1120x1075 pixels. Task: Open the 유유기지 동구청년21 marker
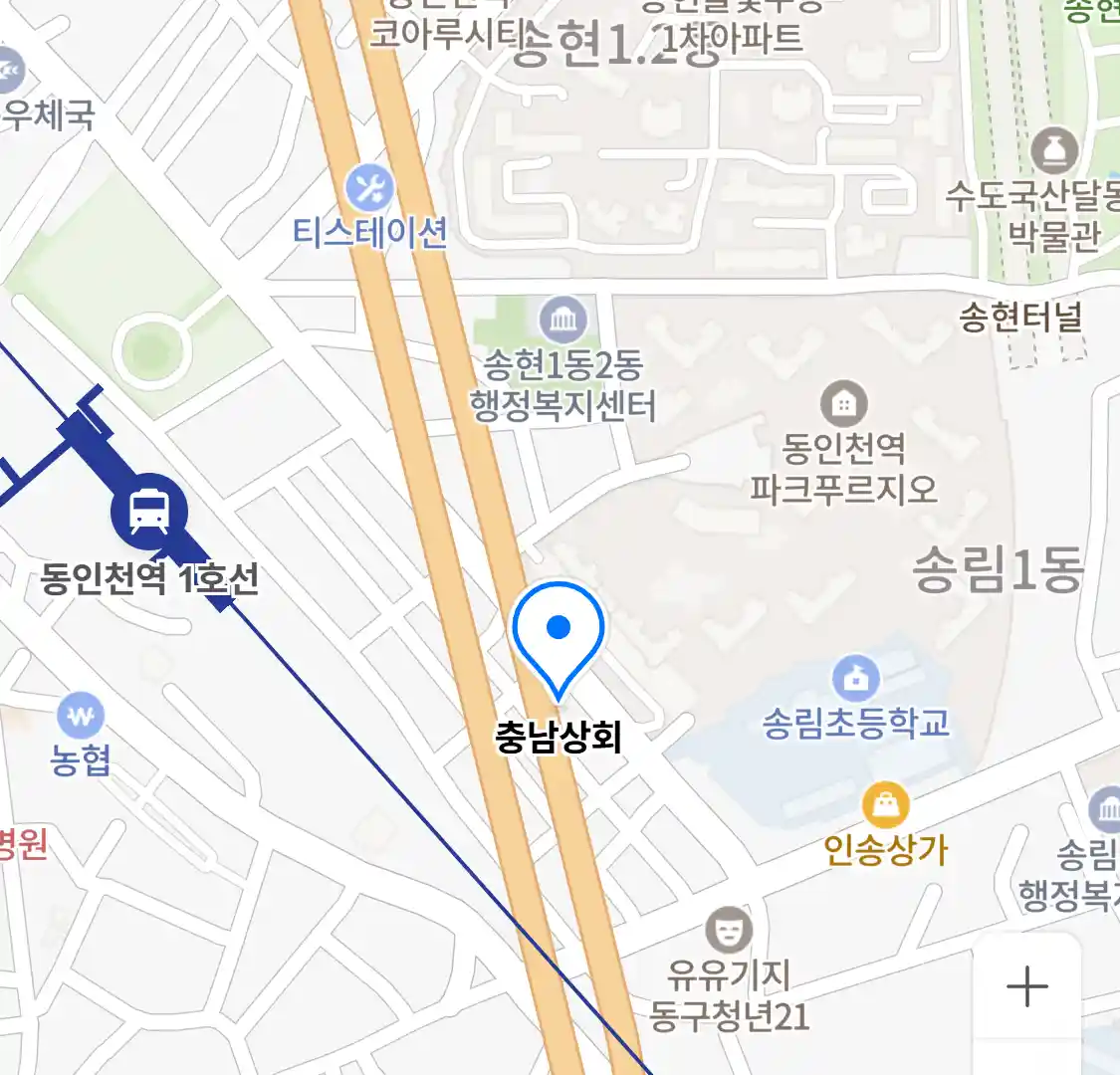[x=729, y=930]
